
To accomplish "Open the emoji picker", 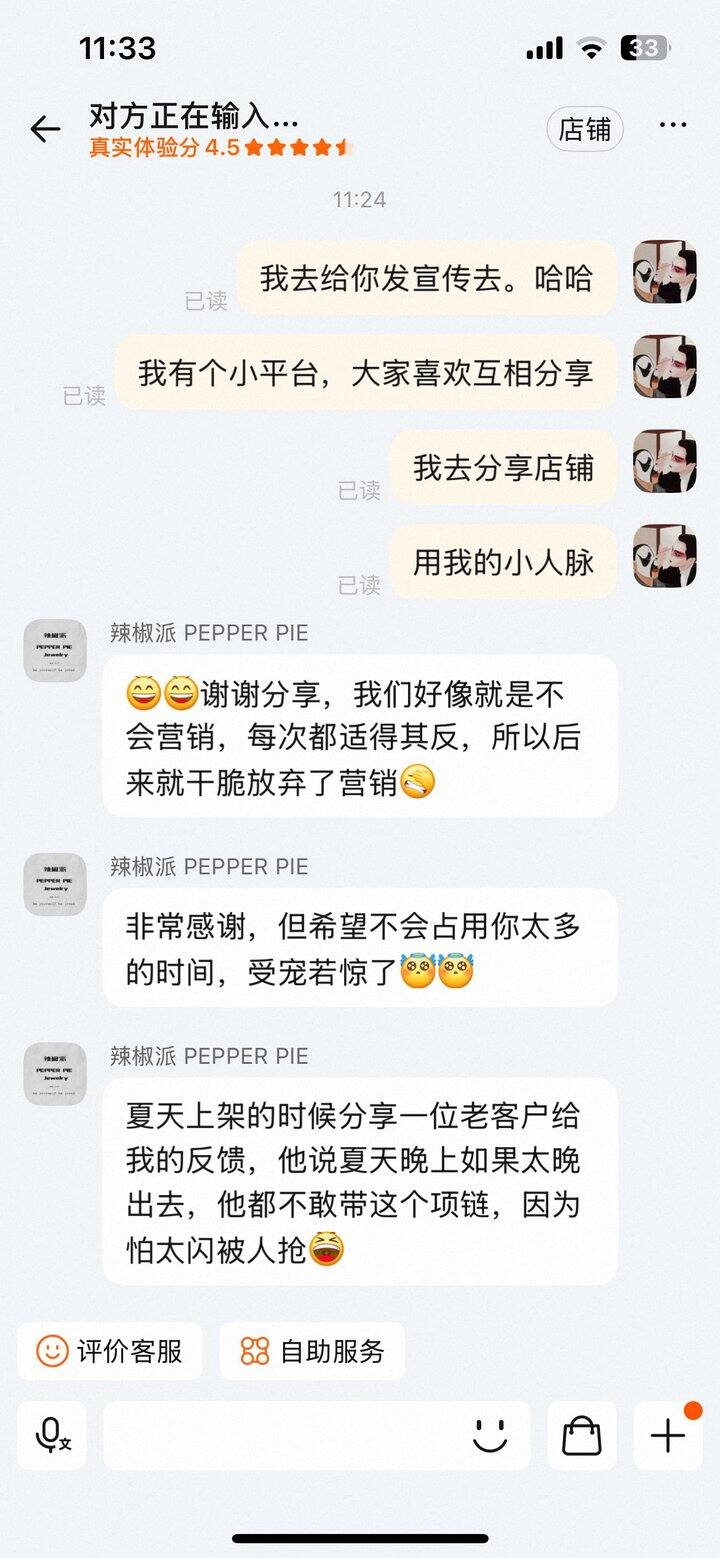I will [490, 1436].
